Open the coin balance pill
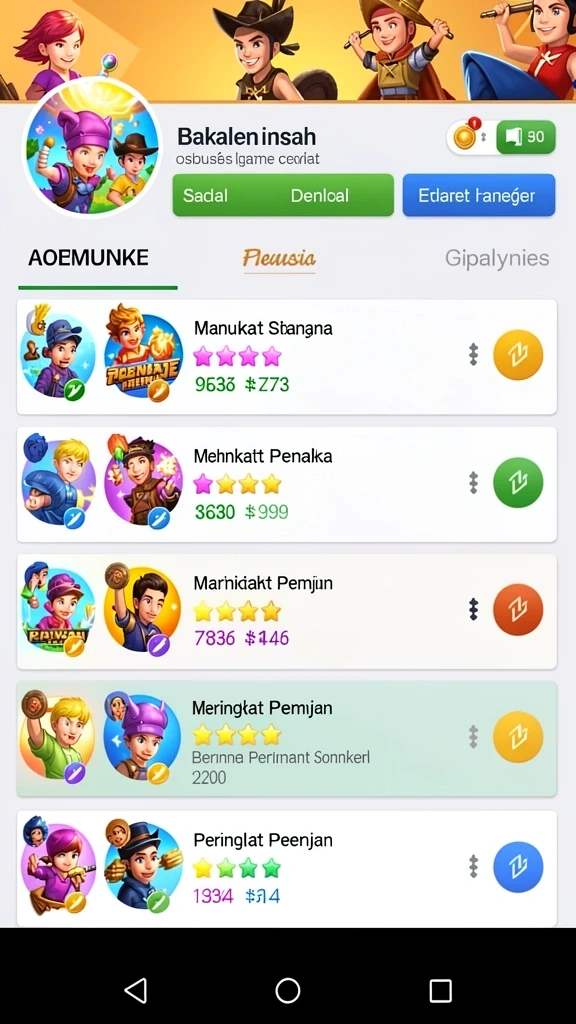576x1024 pixels. click(x=469, y=137)
